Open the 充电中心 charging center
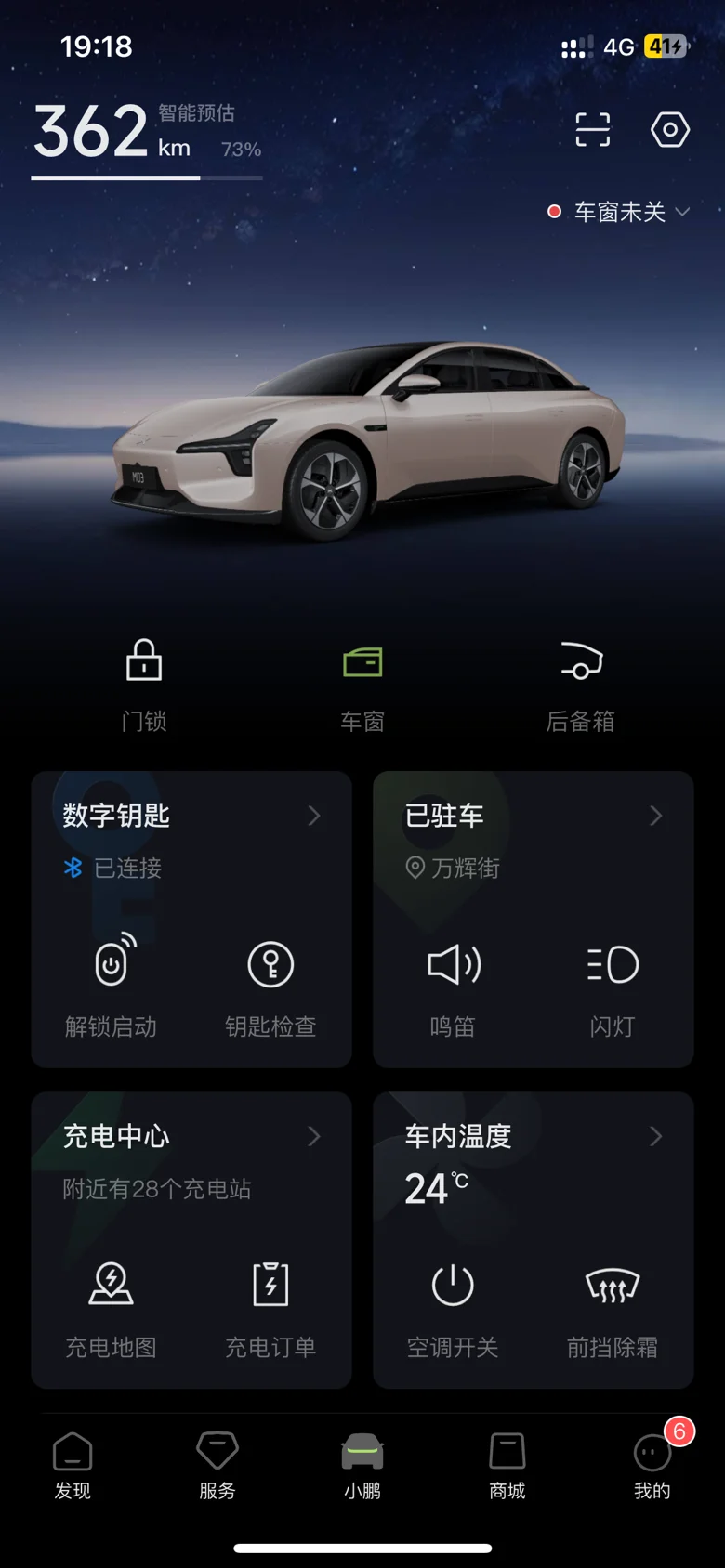 (x=191, y=1136)
